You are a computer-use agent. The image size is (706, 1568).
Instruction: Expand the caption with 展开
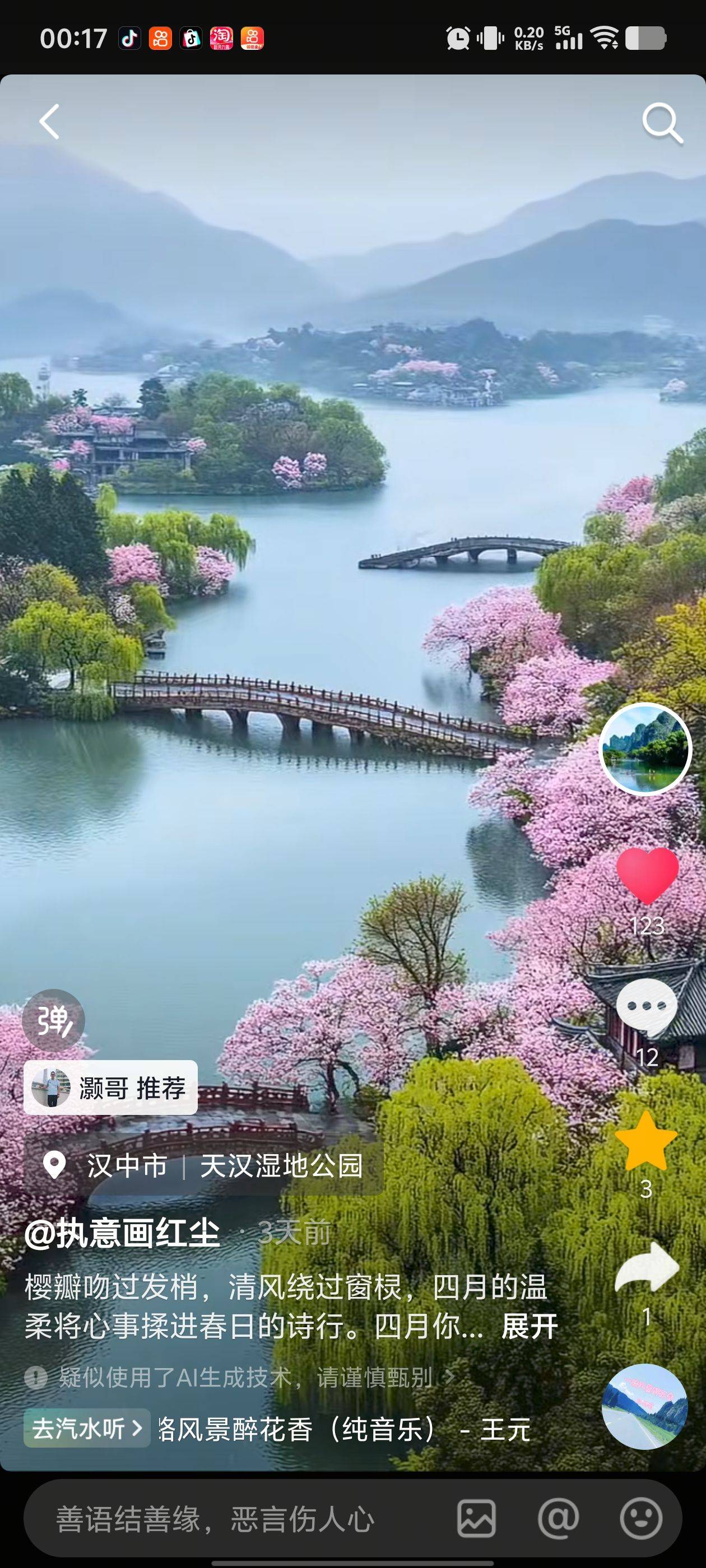point(529,1326)
